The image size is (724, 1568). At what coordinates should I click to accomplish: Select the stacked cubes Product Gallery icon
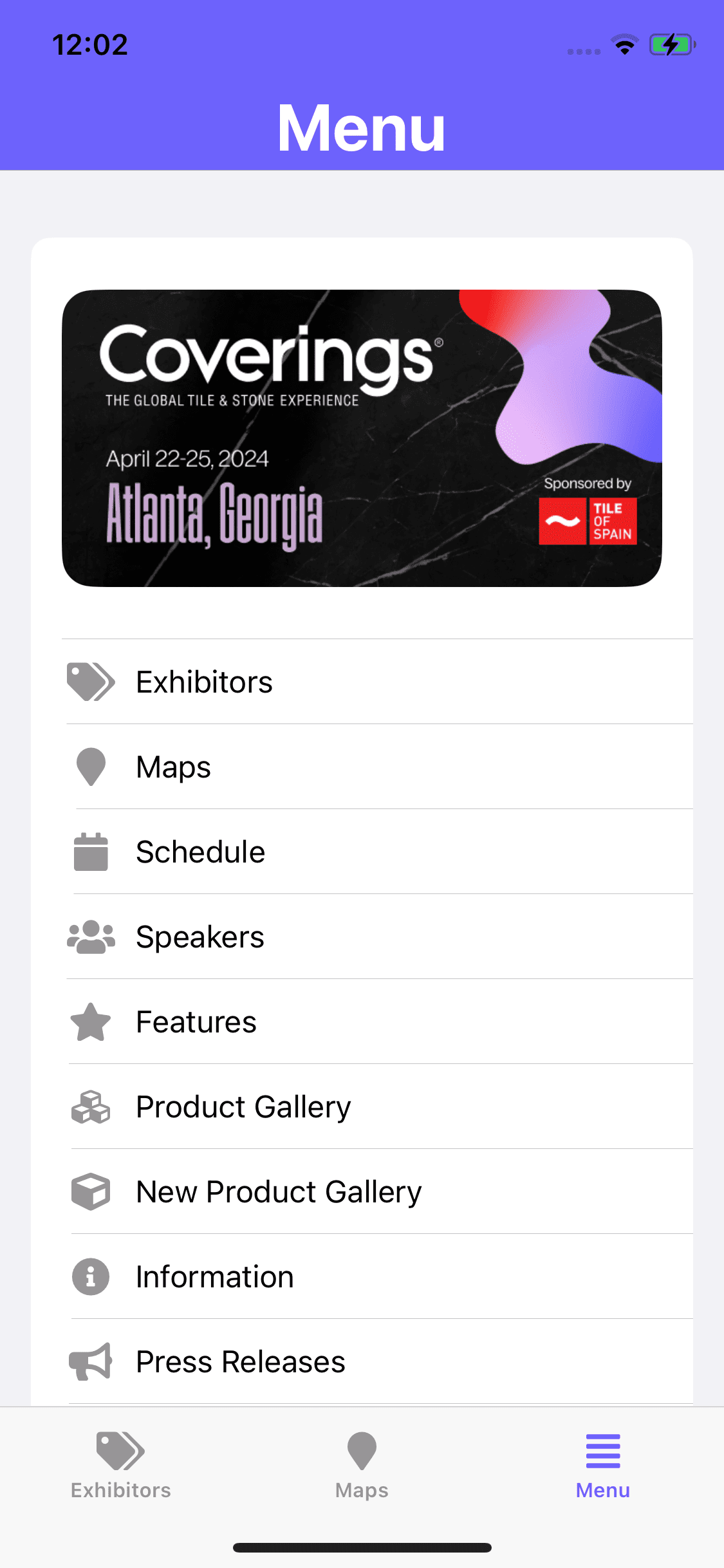pos(91,1106)
